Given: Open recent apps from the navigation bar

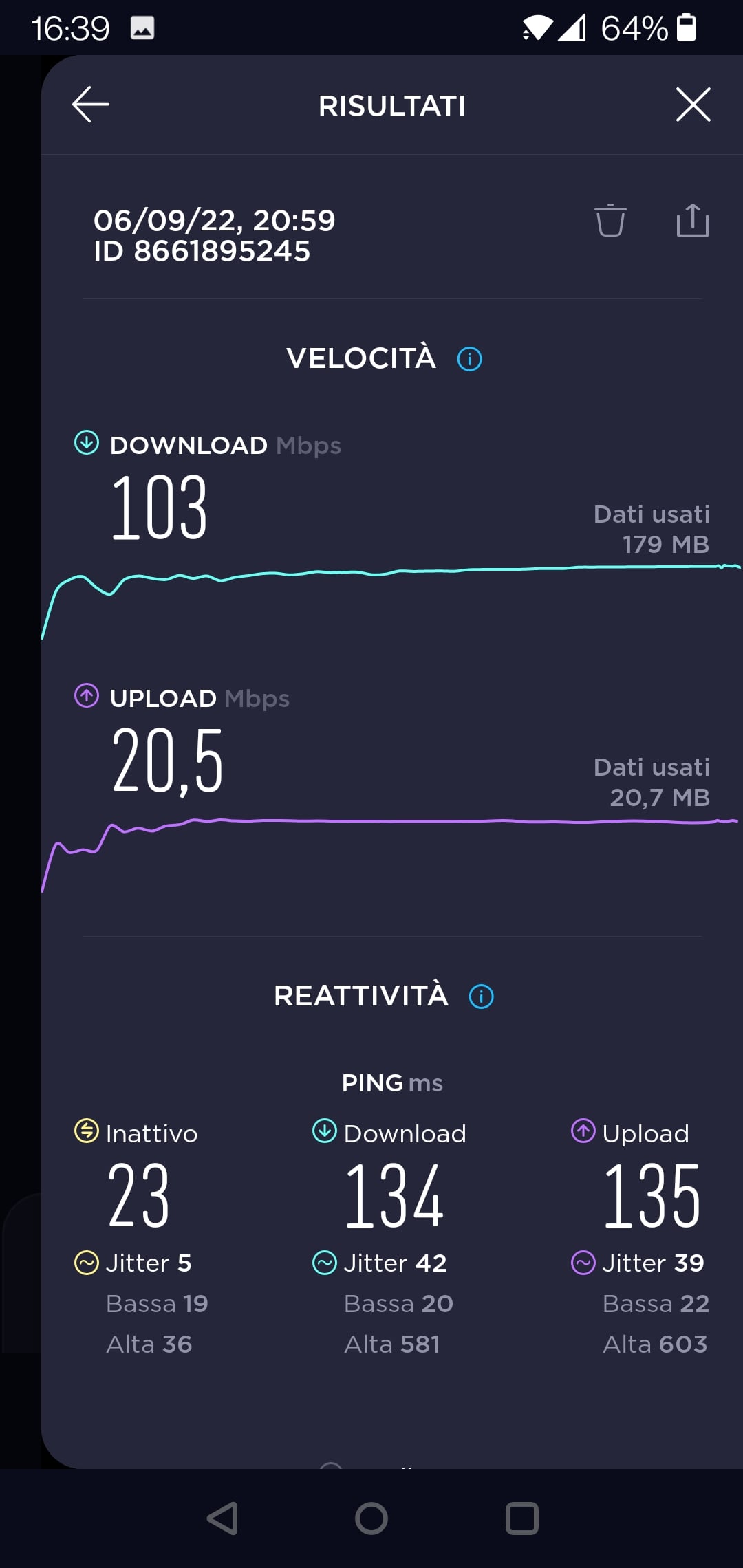Looking at the screenshot, I should pyautogui.click(x=521, y=1518).
